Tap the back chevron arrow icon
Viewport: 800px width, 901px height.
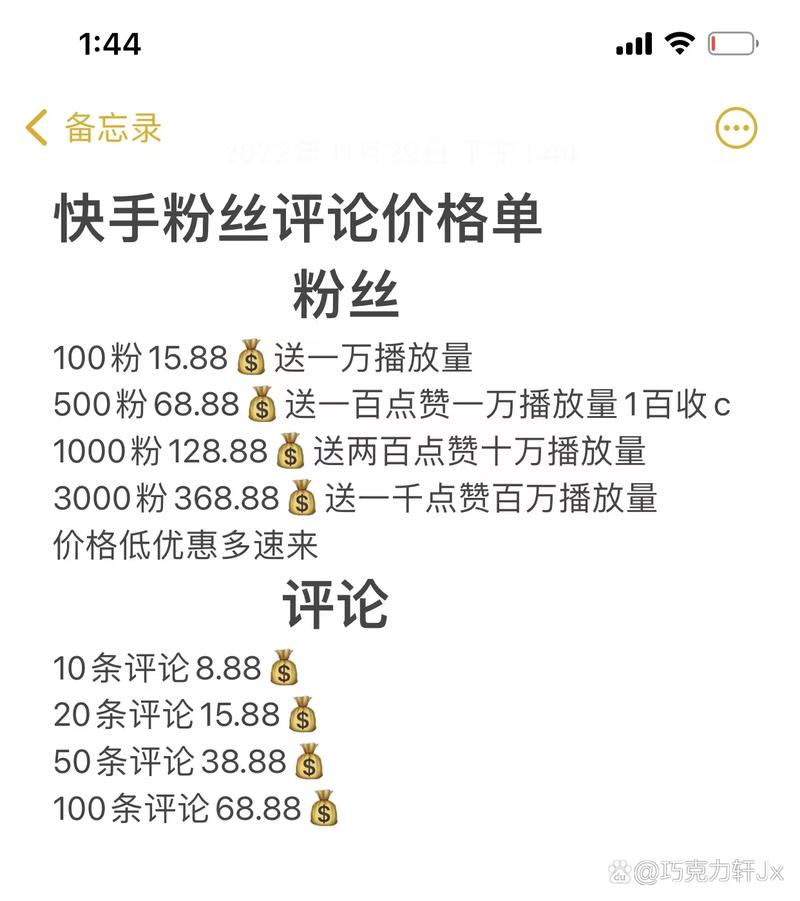coord(36,128)
